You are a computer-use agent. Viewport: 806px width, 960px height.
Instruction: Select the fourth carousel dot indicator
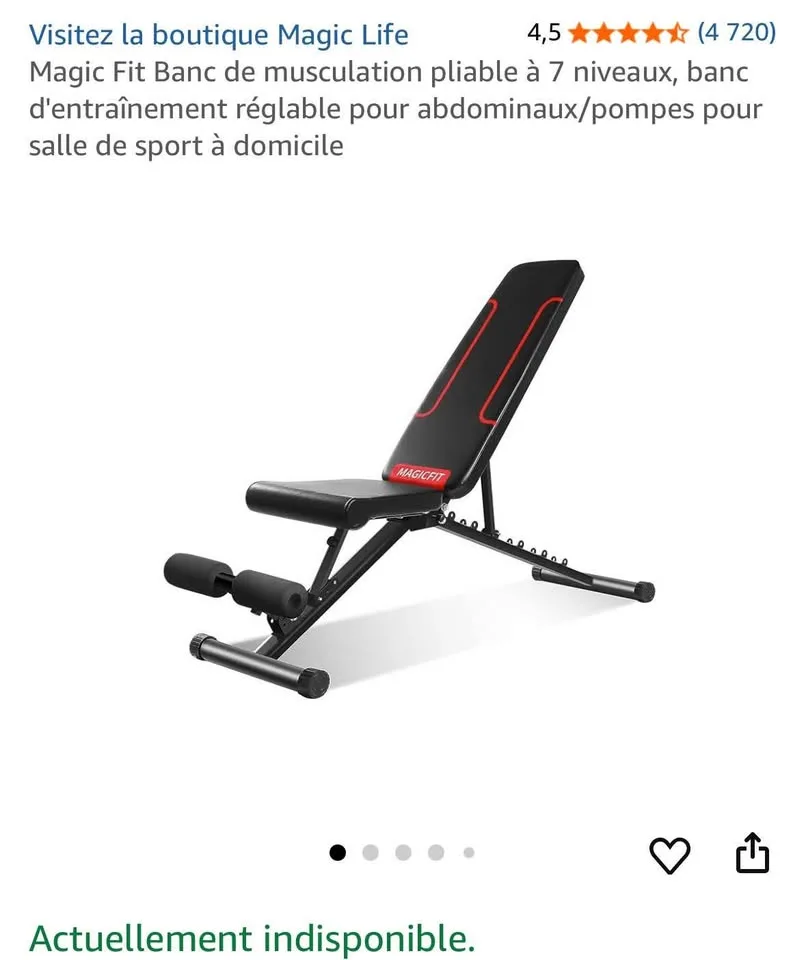point(434,853)
